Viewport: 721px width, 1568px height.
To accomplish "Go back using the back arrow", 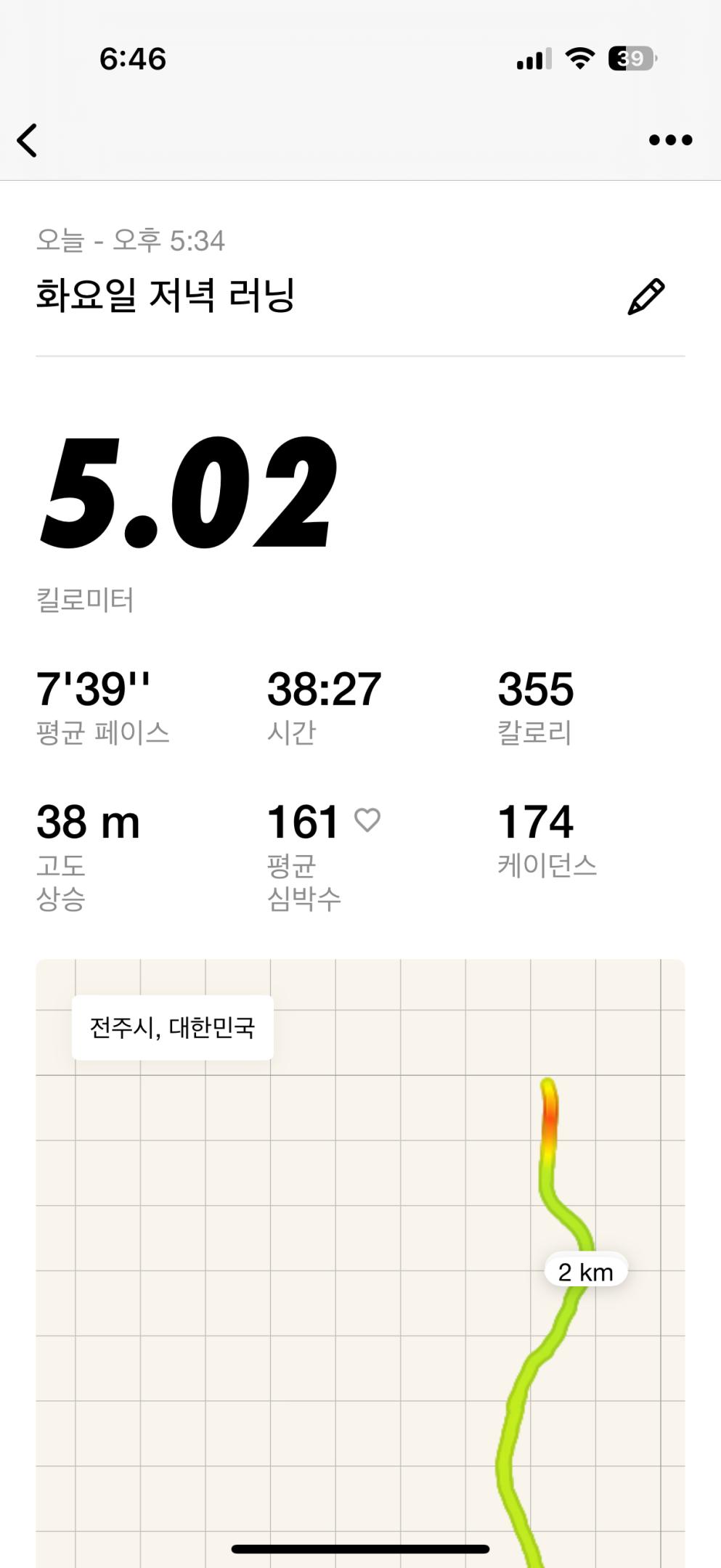I will pyautogui.click(x=28, y=140).
